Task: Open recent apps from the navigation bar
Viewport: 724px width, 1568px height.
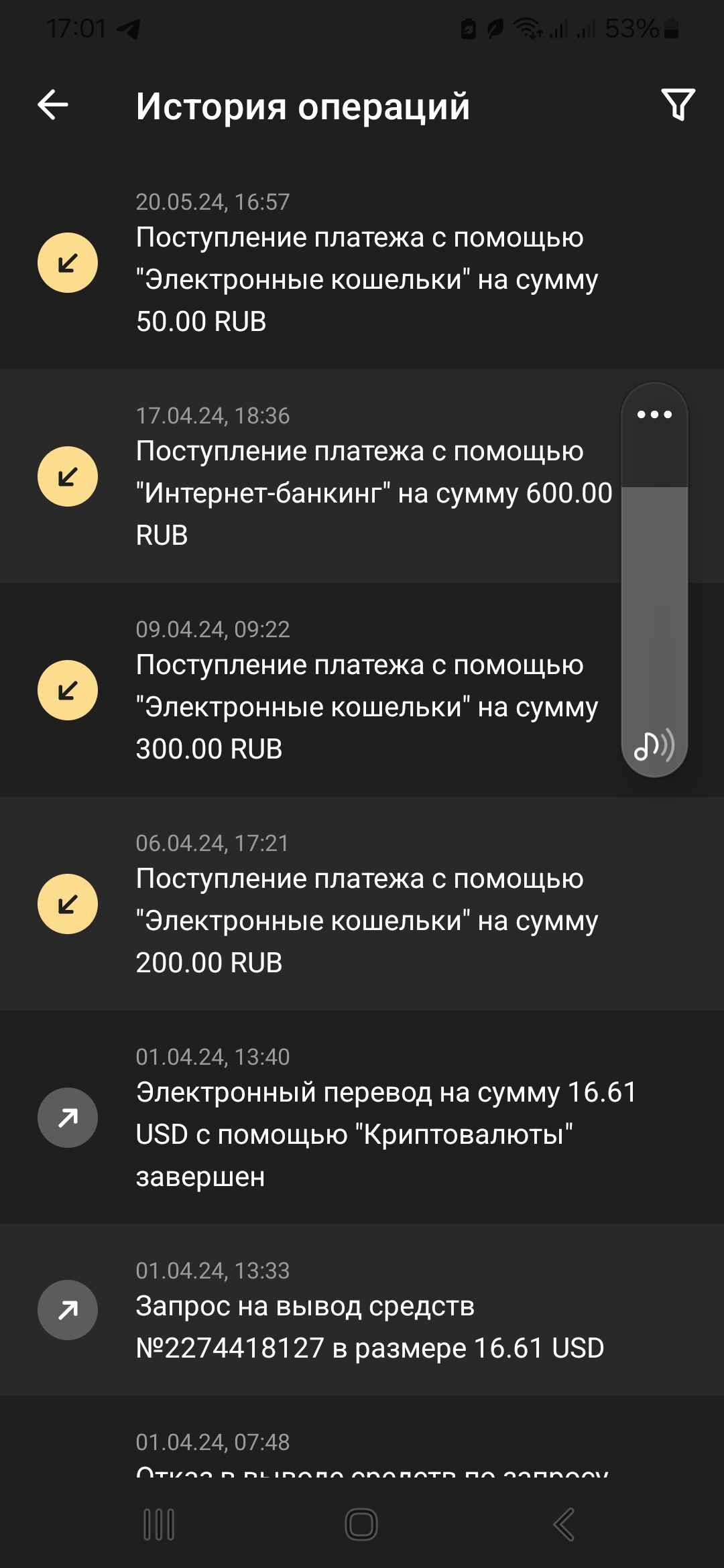Action: [x=159, y=1524]
